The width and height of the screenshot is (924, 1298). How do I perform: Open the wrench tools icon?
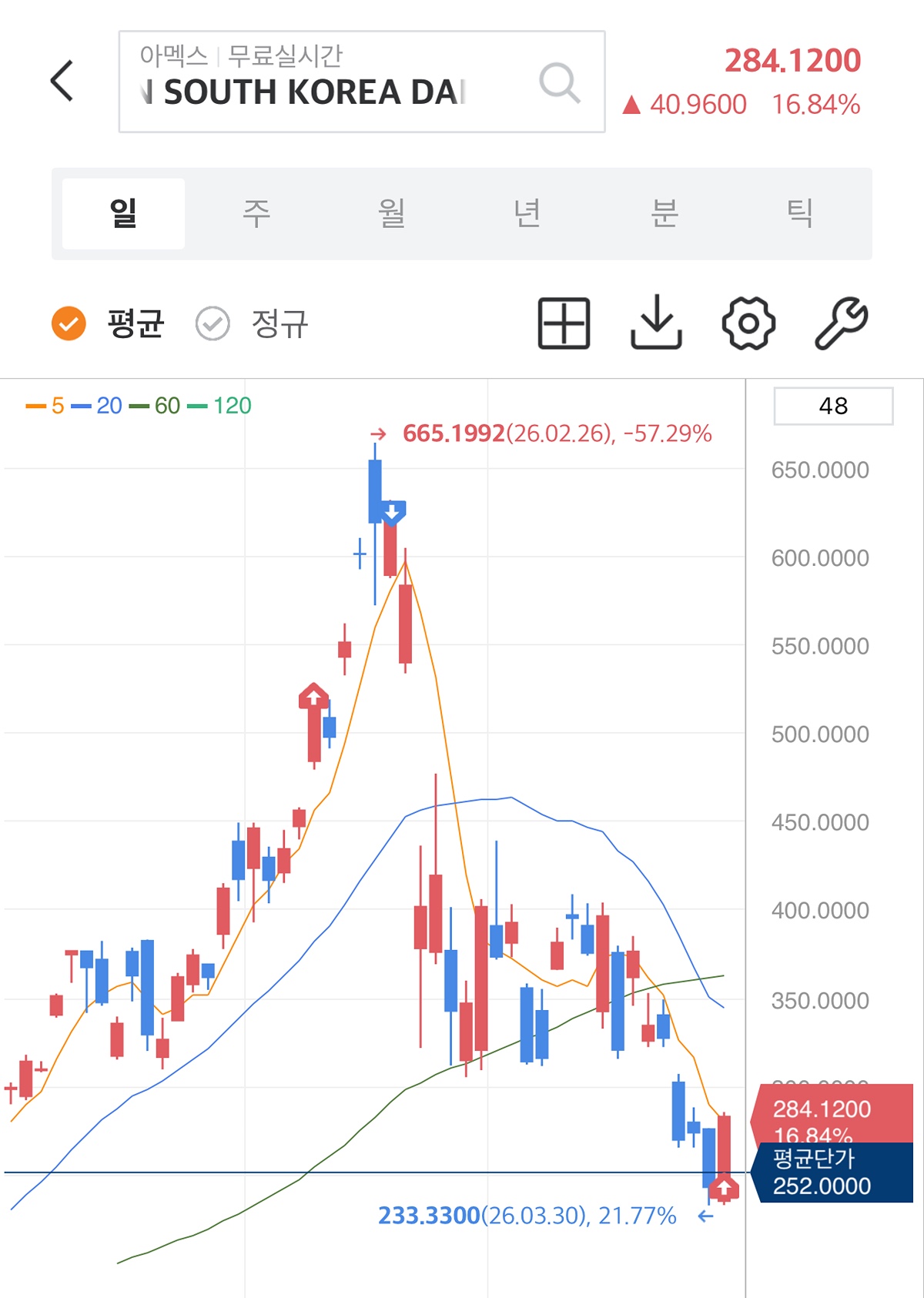point(841,323)
